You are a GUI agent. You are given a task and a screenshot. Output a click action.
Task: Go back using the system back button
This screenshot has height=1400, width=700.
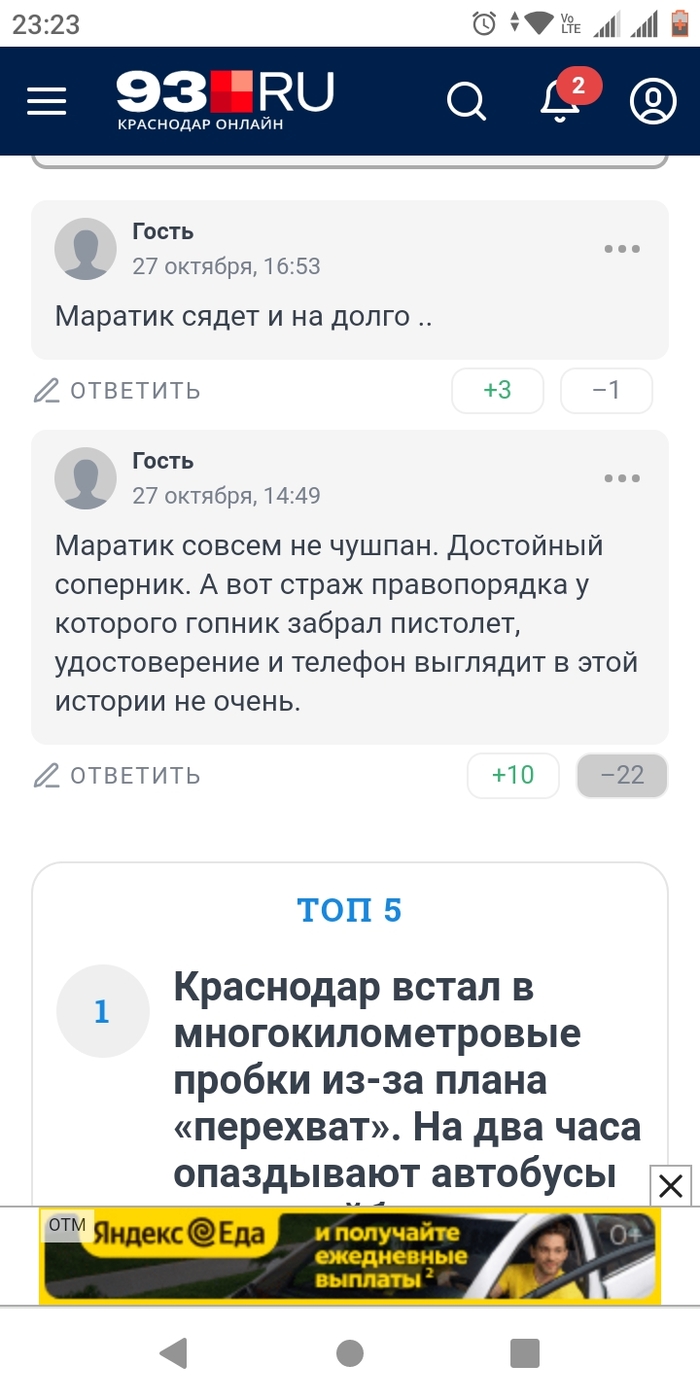(x=174, y=1353)
